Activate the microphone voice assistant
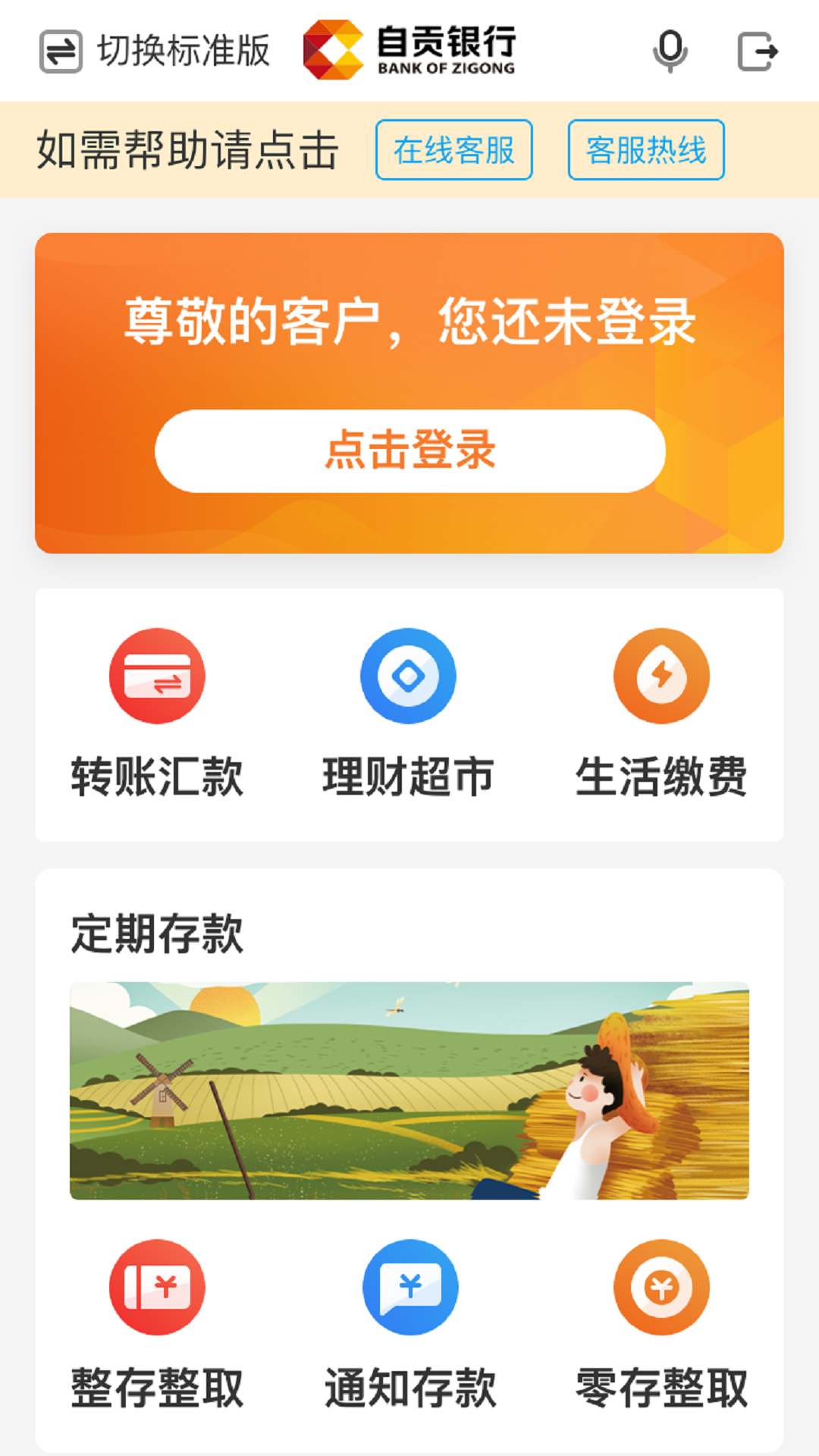This screenshot has width=819, height=1456. click(670, 52)
